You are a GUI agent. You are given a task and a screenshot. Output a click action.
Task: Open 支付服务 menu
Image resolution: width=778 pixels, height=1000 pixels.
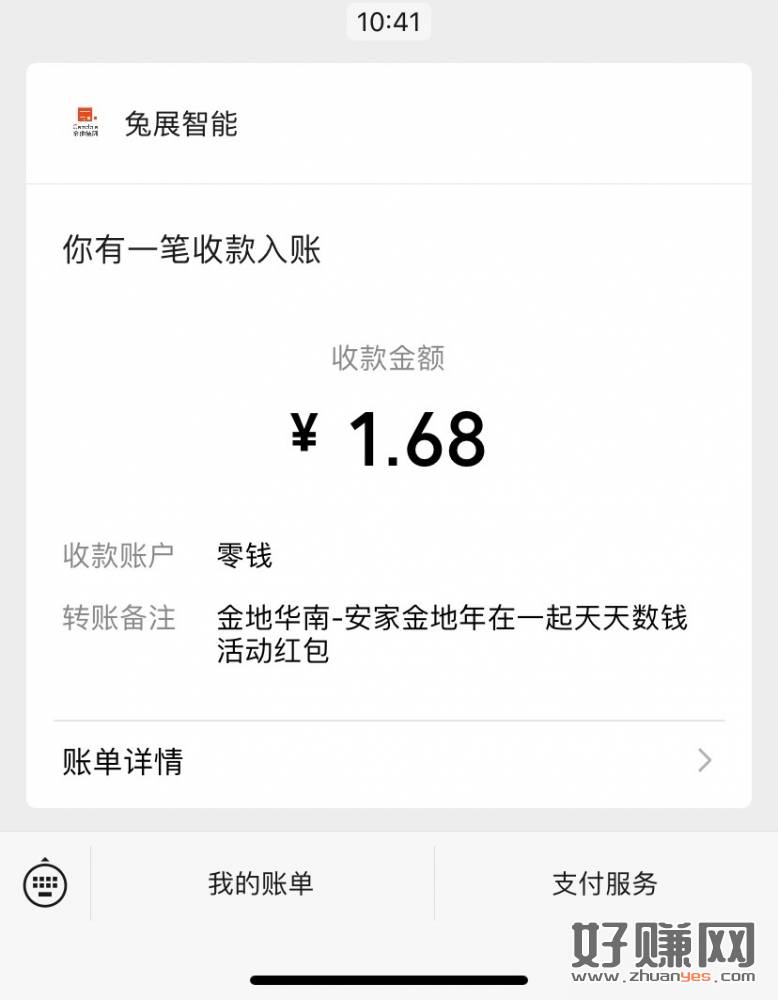pyautogui.click(x=605, y=884)
